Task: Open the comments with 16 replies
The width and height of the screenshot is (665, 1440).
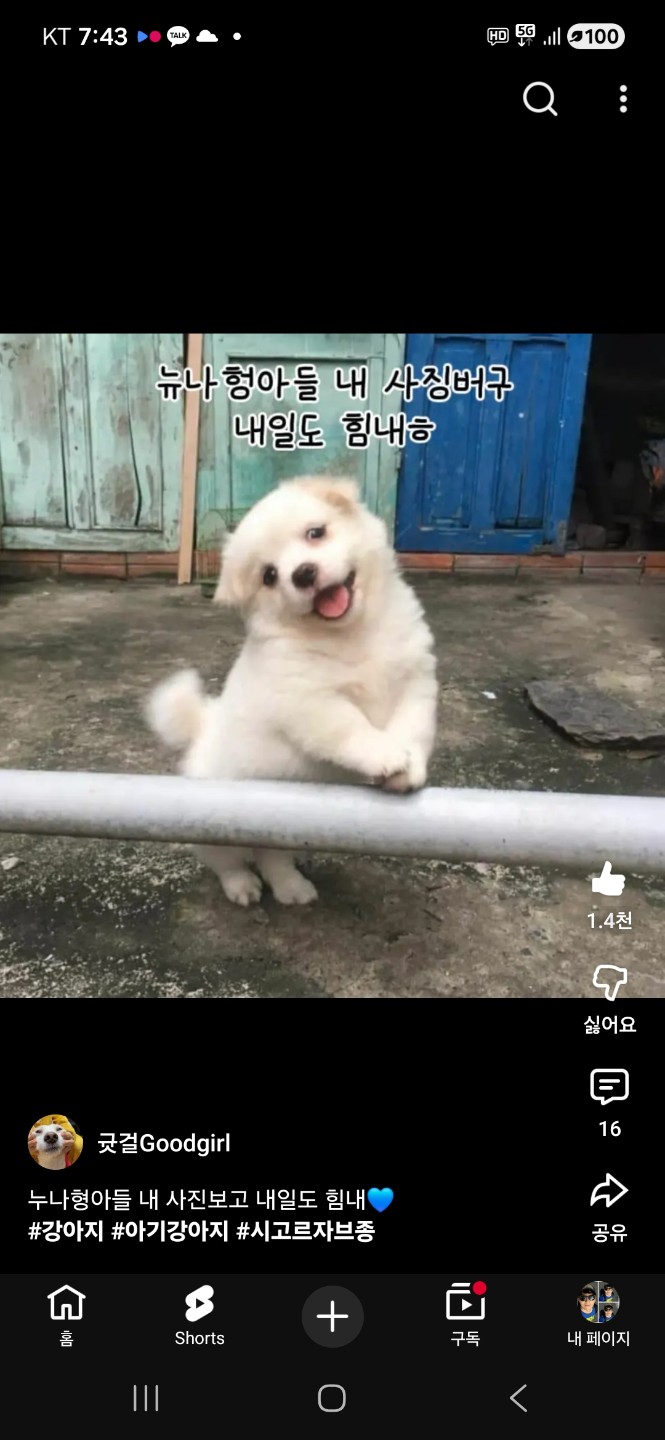Action: (x=609, y=1088)
